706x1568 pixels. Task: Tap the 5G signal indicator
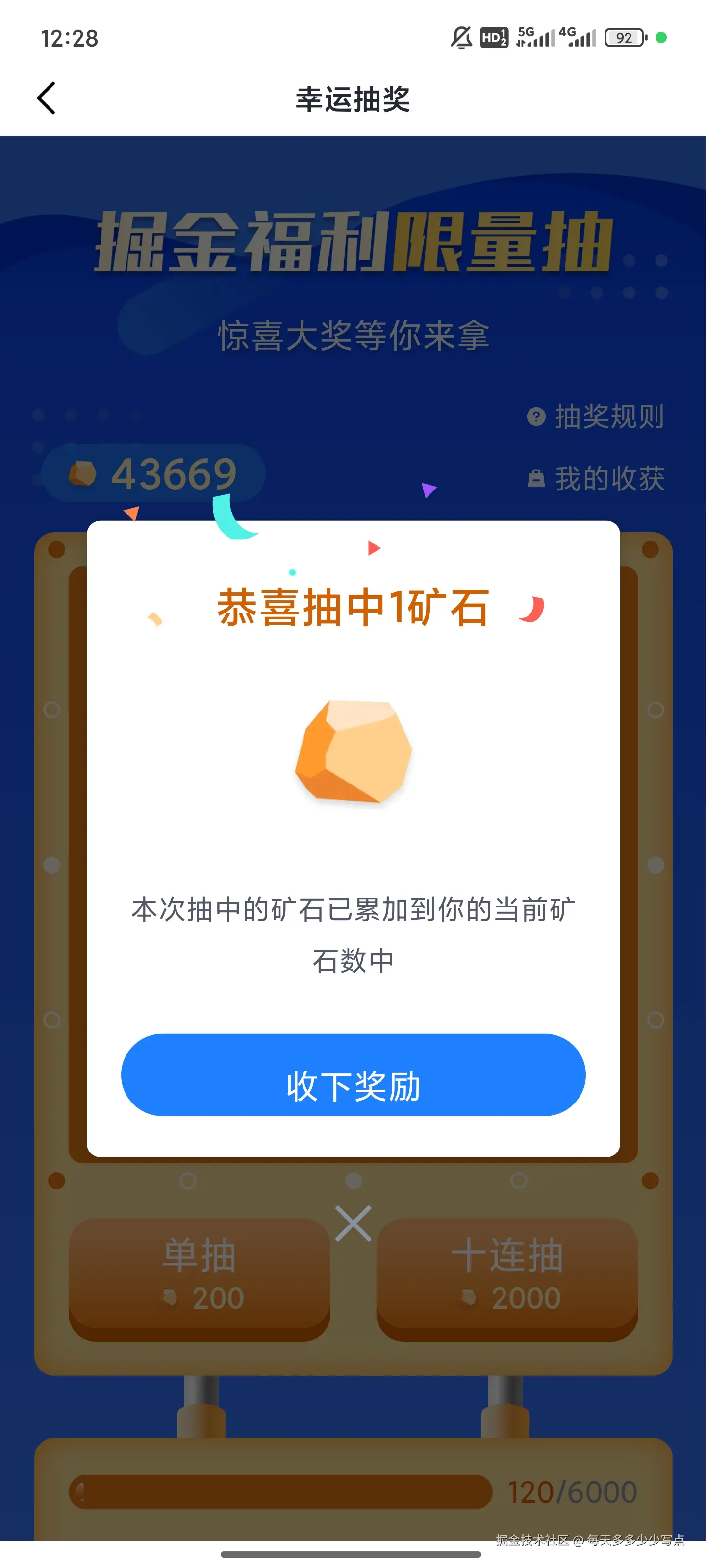point(533,37)
